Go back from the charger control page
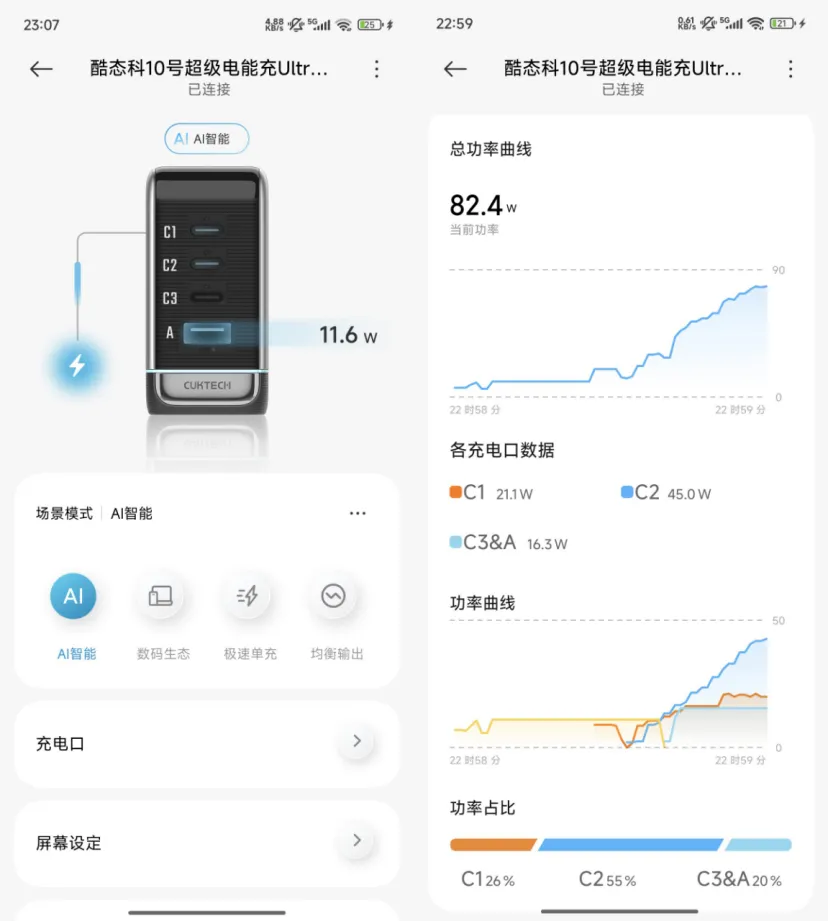This screenshot has height=921, width=828. [x=41, y=69]
